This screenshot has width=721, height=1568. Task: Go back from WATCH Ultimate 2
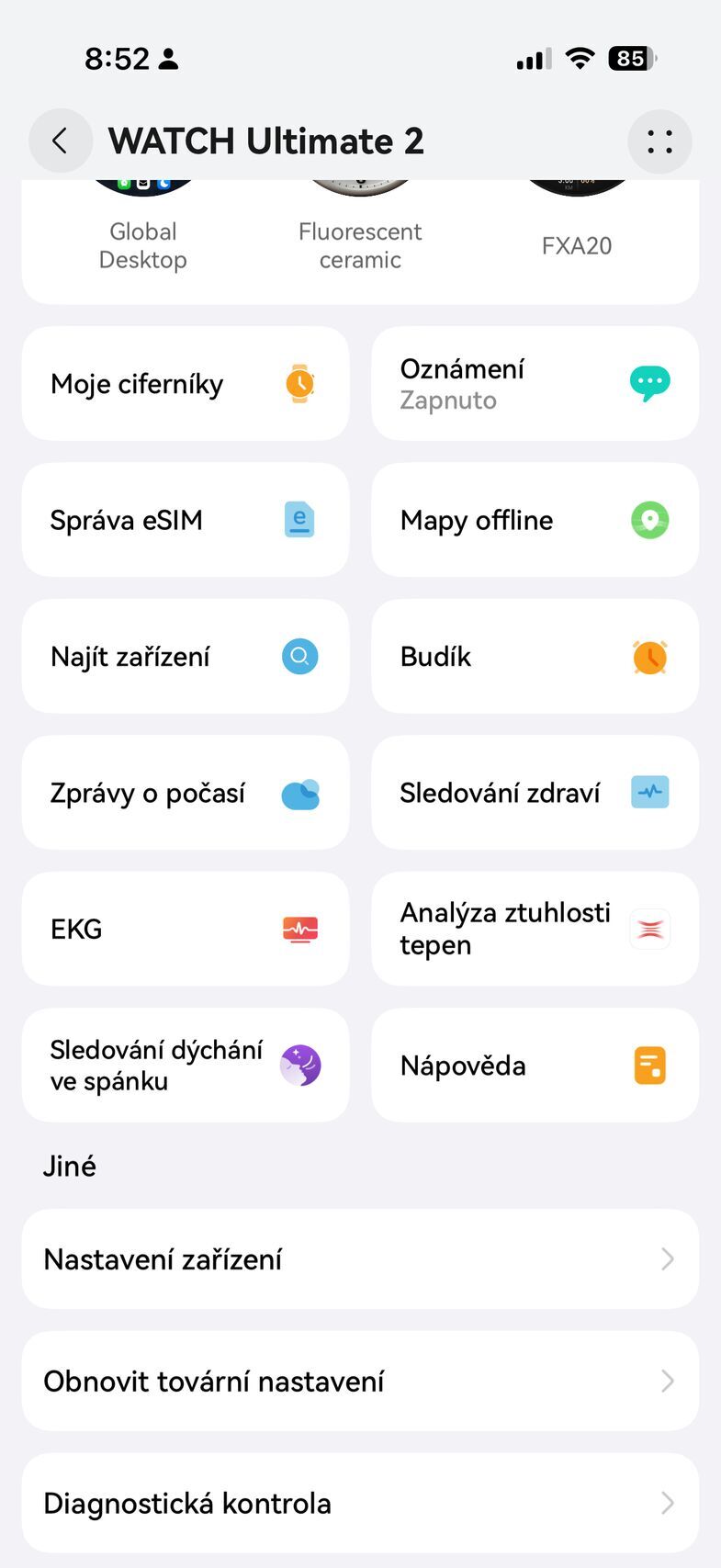point(61,141)
